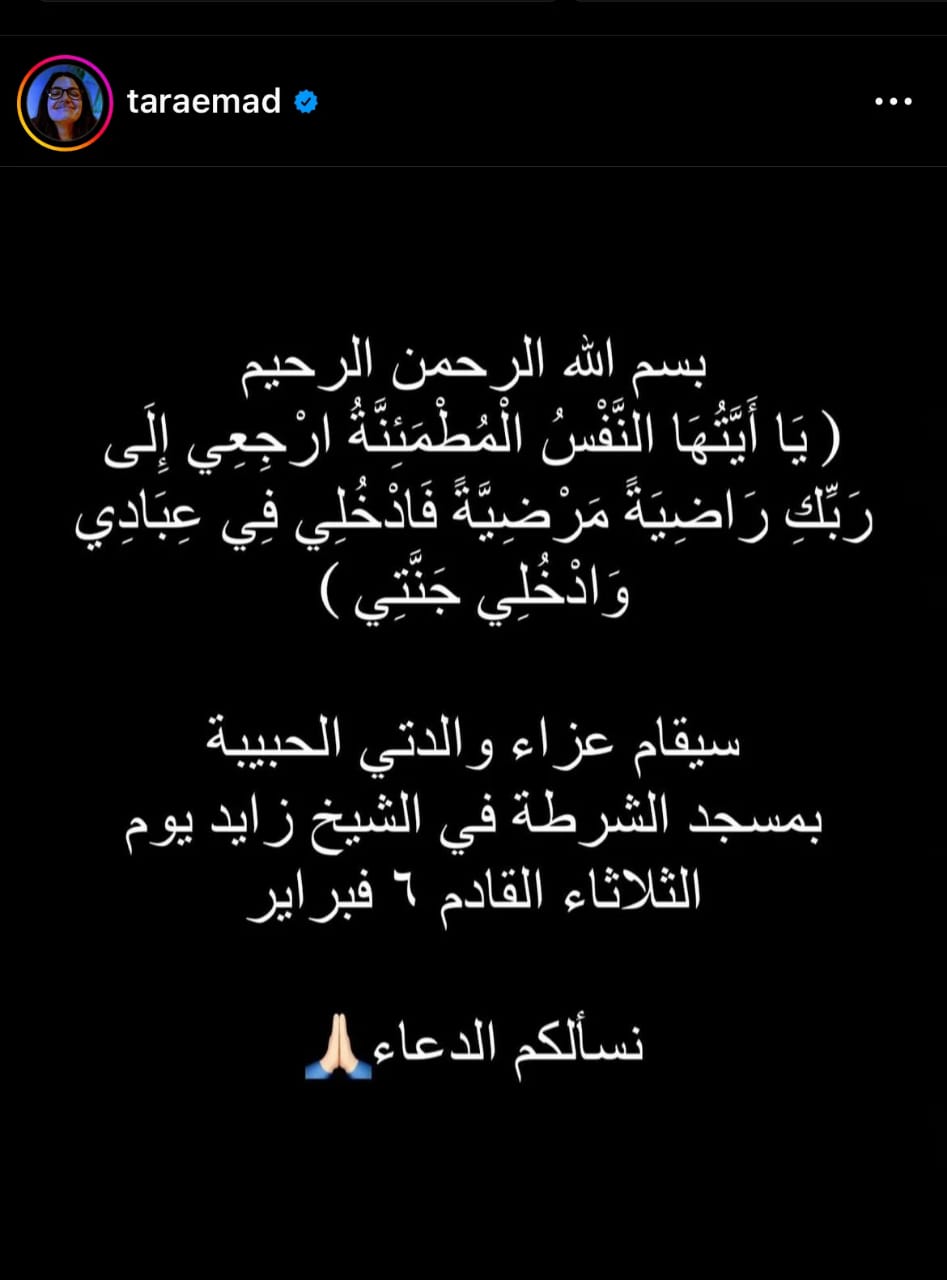Open the taraemad username profile
Image resolution: width=947 pixels, height=1280 pixels.
pos(204,102)
